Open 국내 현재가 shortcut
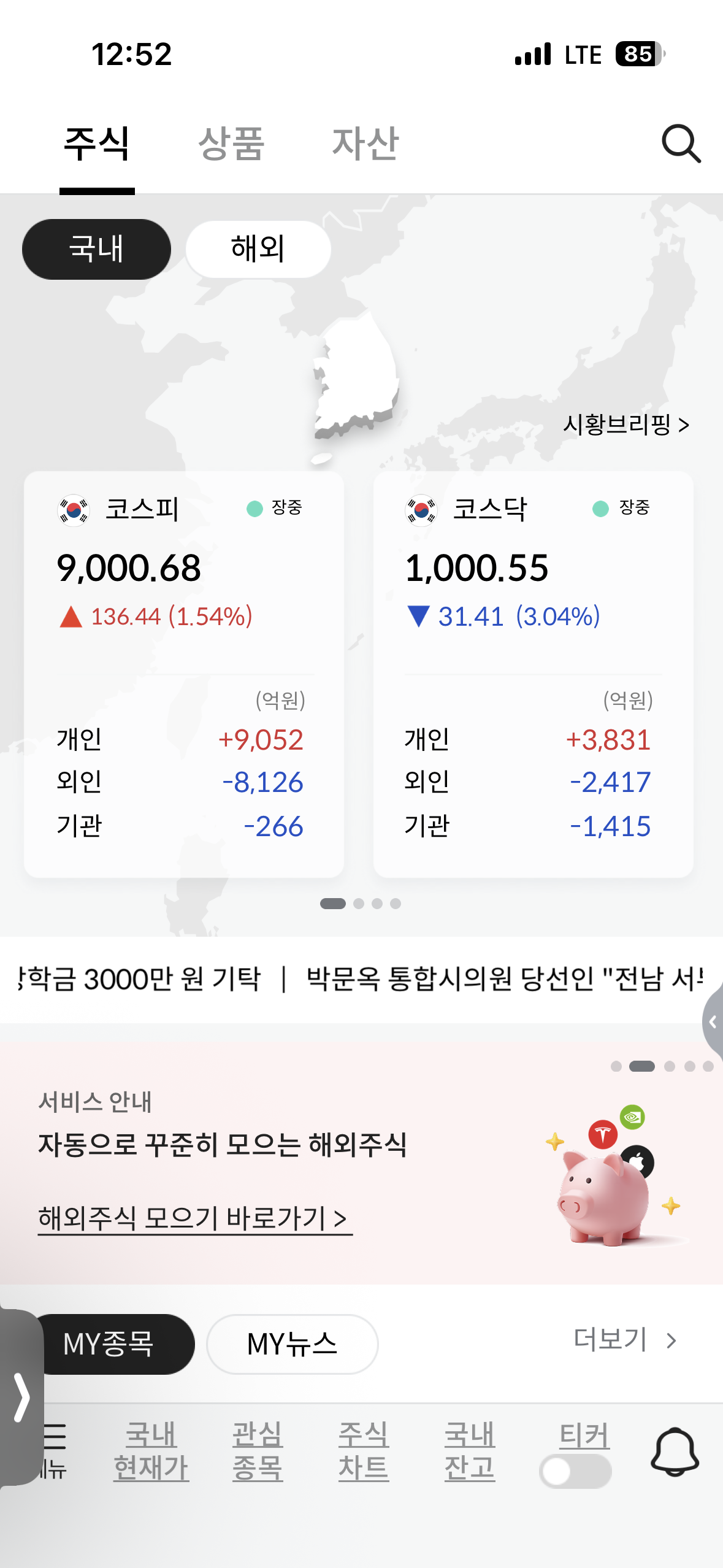Screen dimensions: 723x1568 point(151,1451)
